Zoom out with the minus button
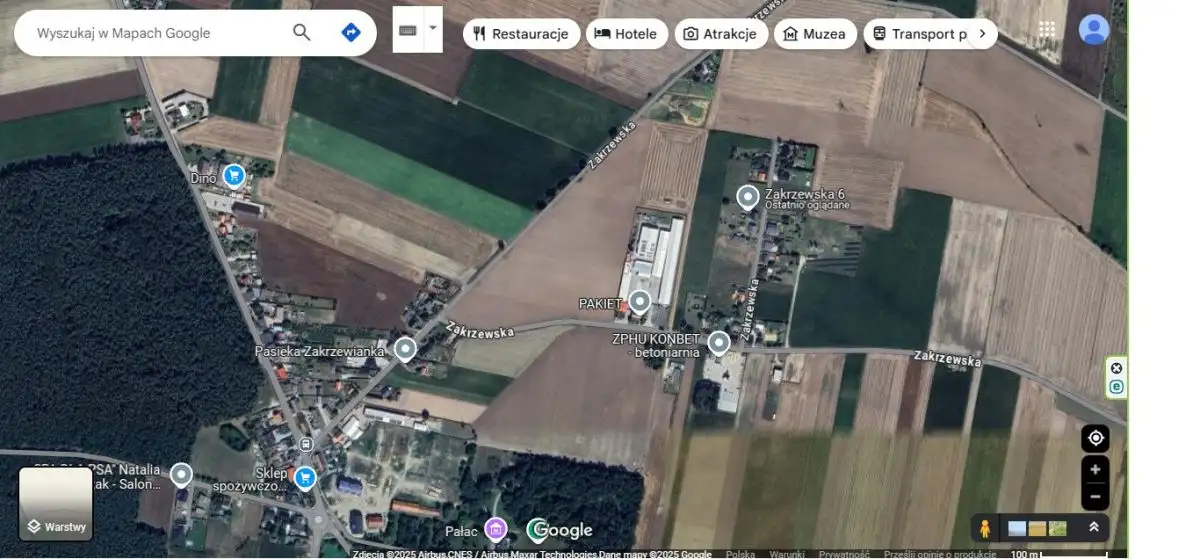The height and width of the screenshot is (559, 1200). [x=1095, y=496]
